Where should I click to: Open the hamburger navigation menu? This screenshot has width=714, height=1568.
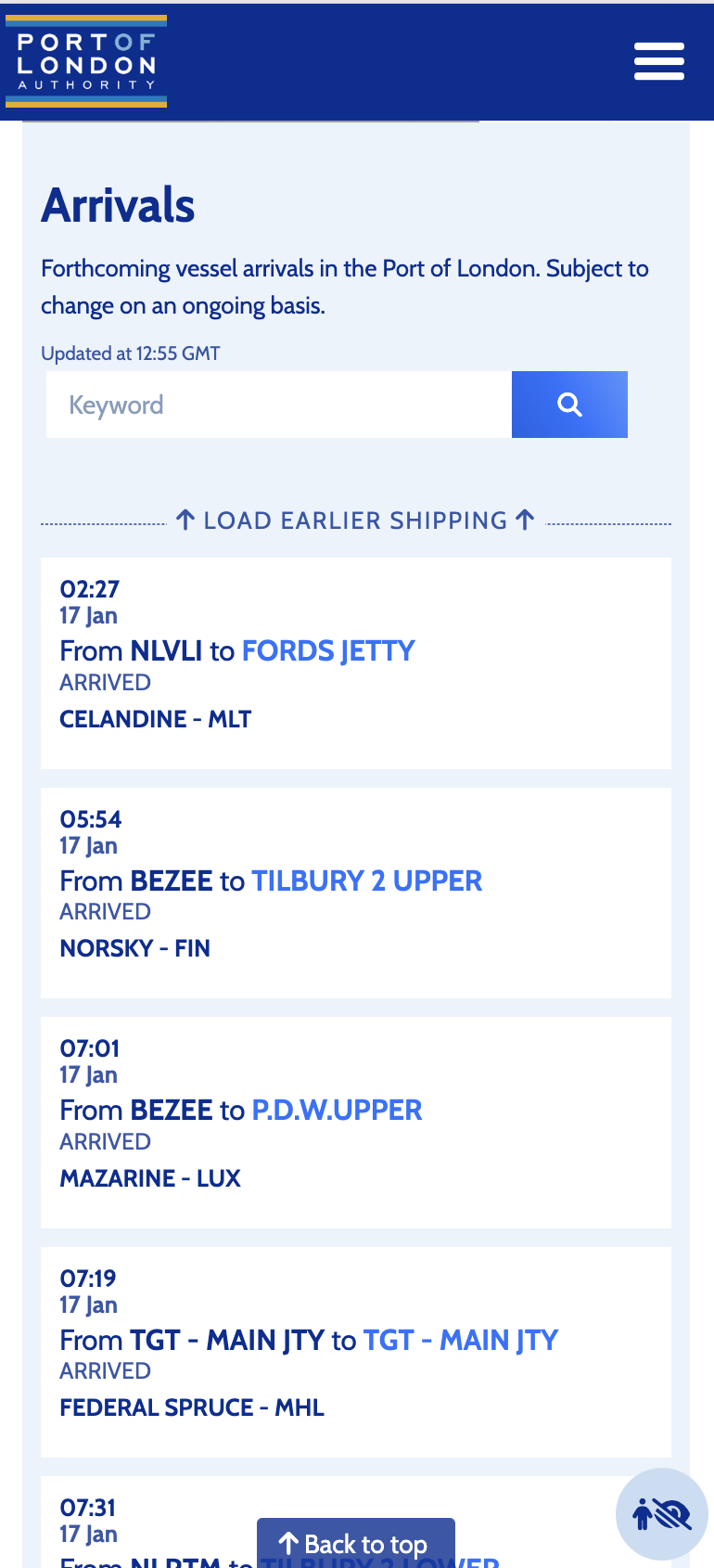[659, 61]
